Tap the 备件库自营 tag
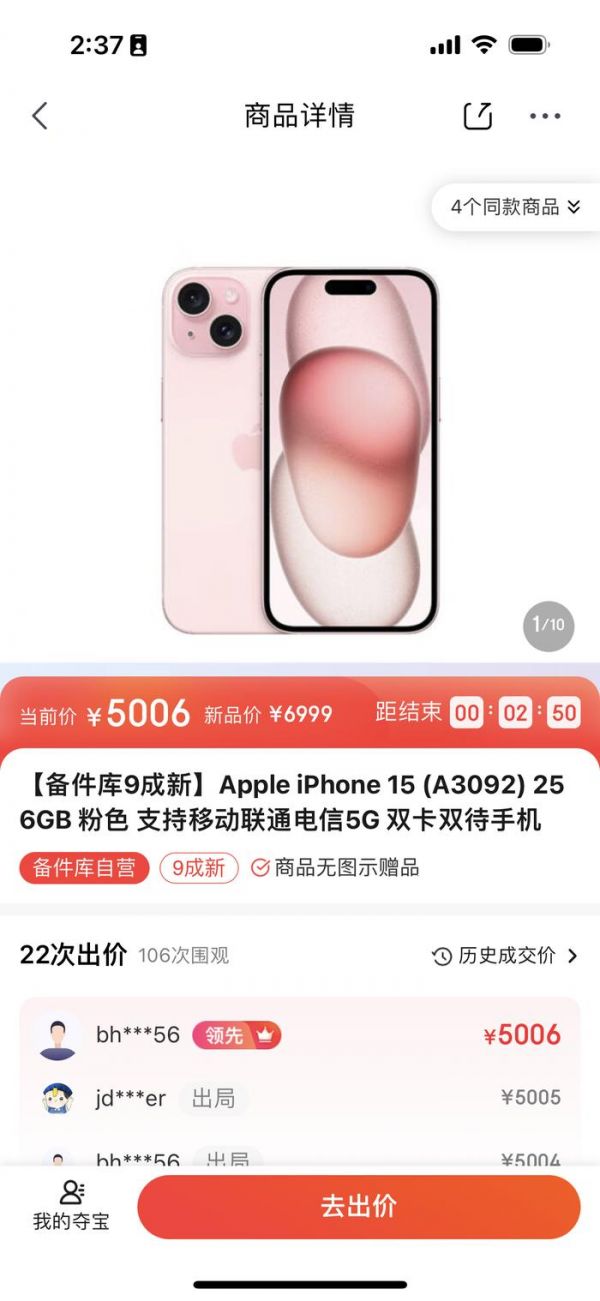 click(x=84, y=868)
